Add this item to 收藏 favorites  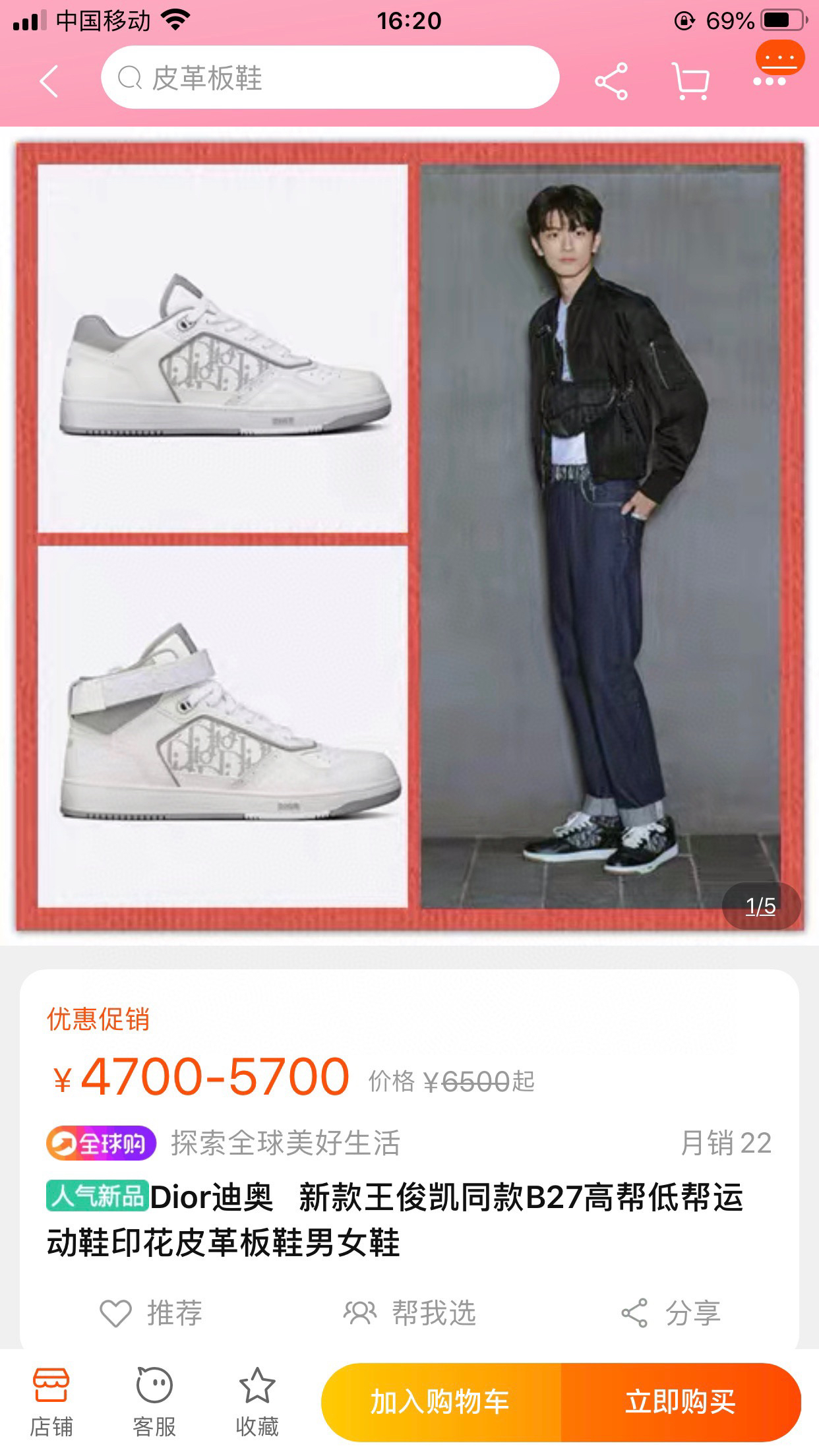tap(257, 1402)
